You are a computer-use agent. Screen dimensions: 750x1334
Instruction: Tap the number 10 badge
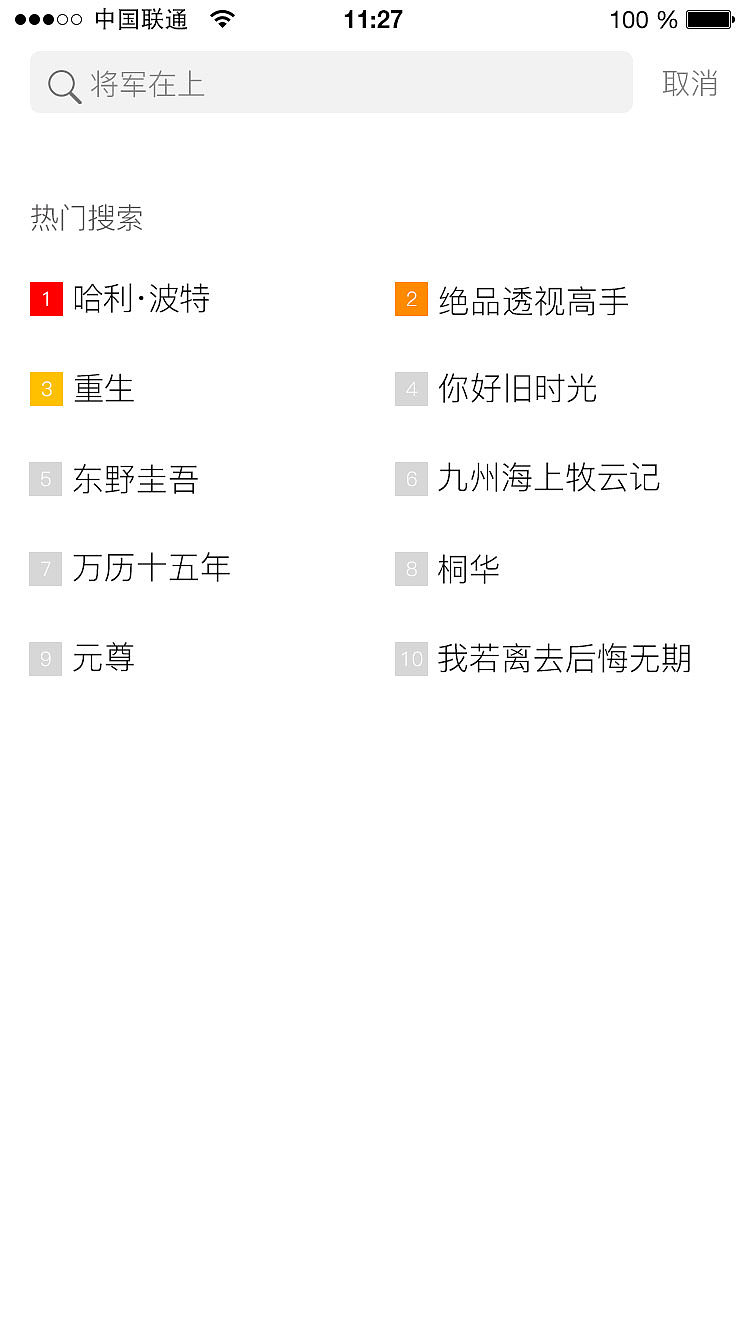tap(411, 659)
